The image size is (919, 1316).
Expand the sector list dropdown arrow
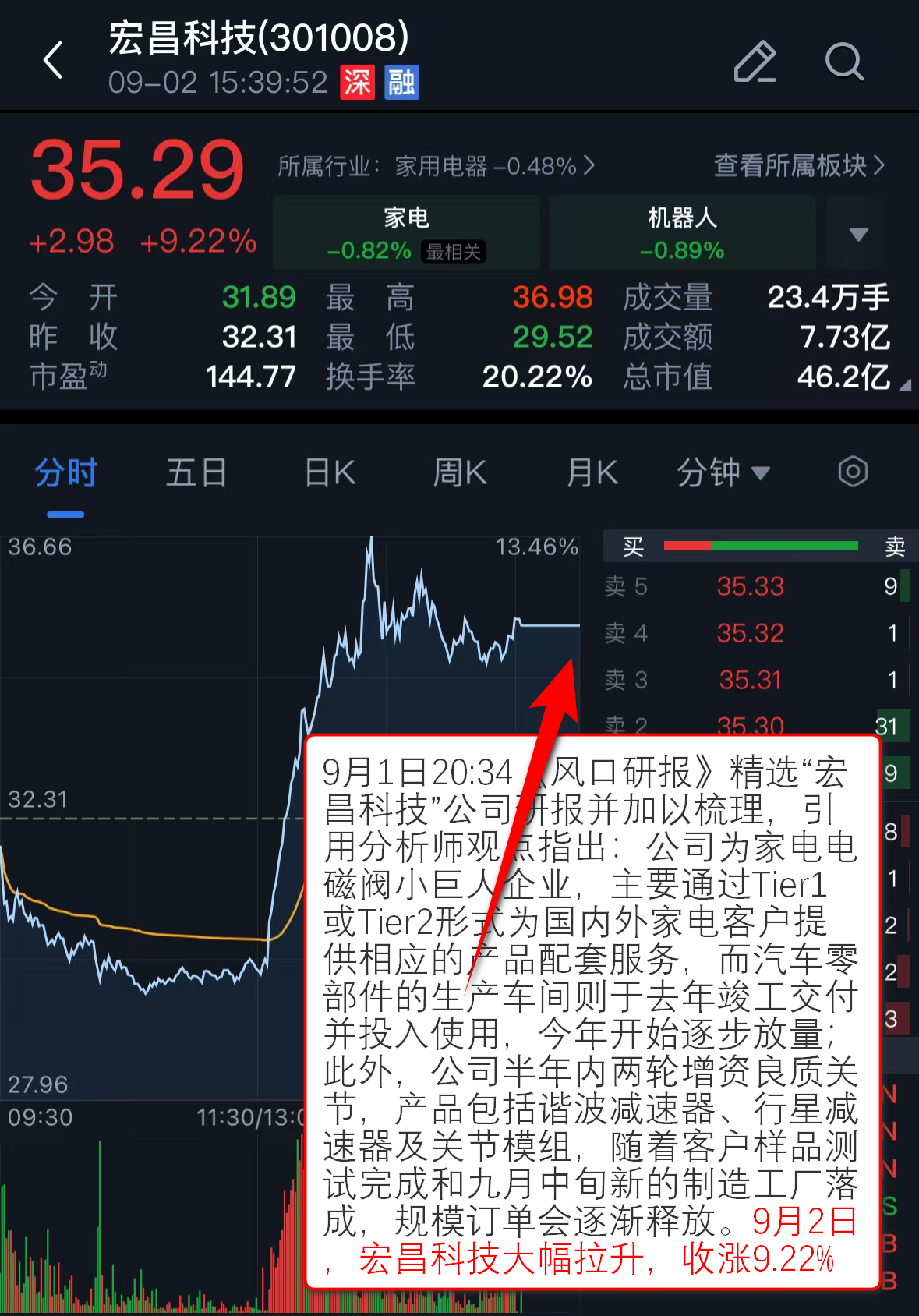pyautogui.click(x=858, y=234)
